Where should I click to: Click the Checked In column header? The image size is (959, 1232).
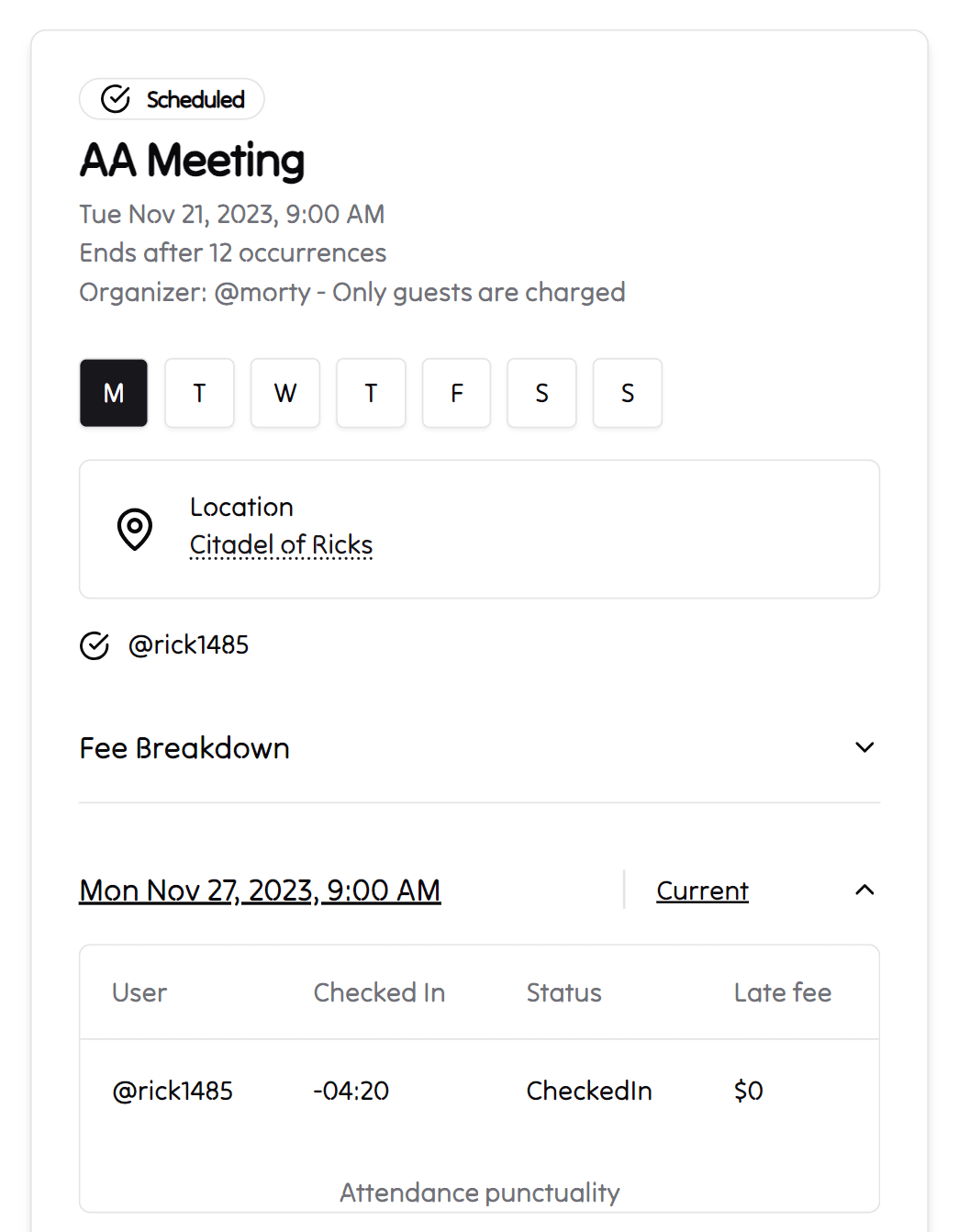pos(379,992)
